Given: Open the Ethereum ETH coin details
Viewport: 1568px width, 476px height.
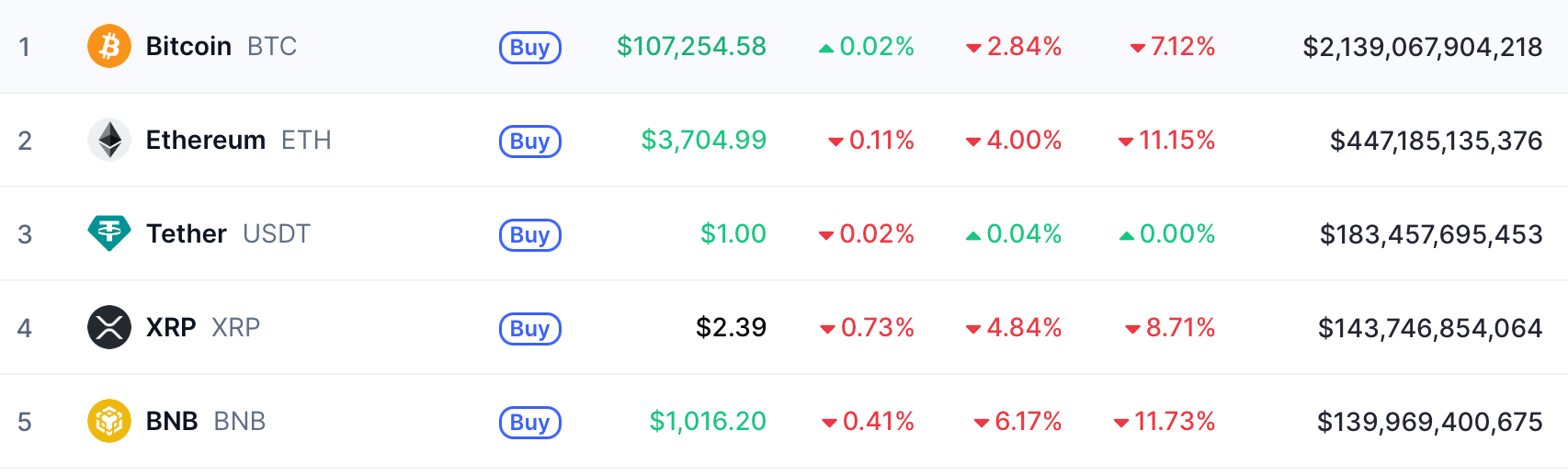Looking at the screenshot, I should [x=205, y=141].
